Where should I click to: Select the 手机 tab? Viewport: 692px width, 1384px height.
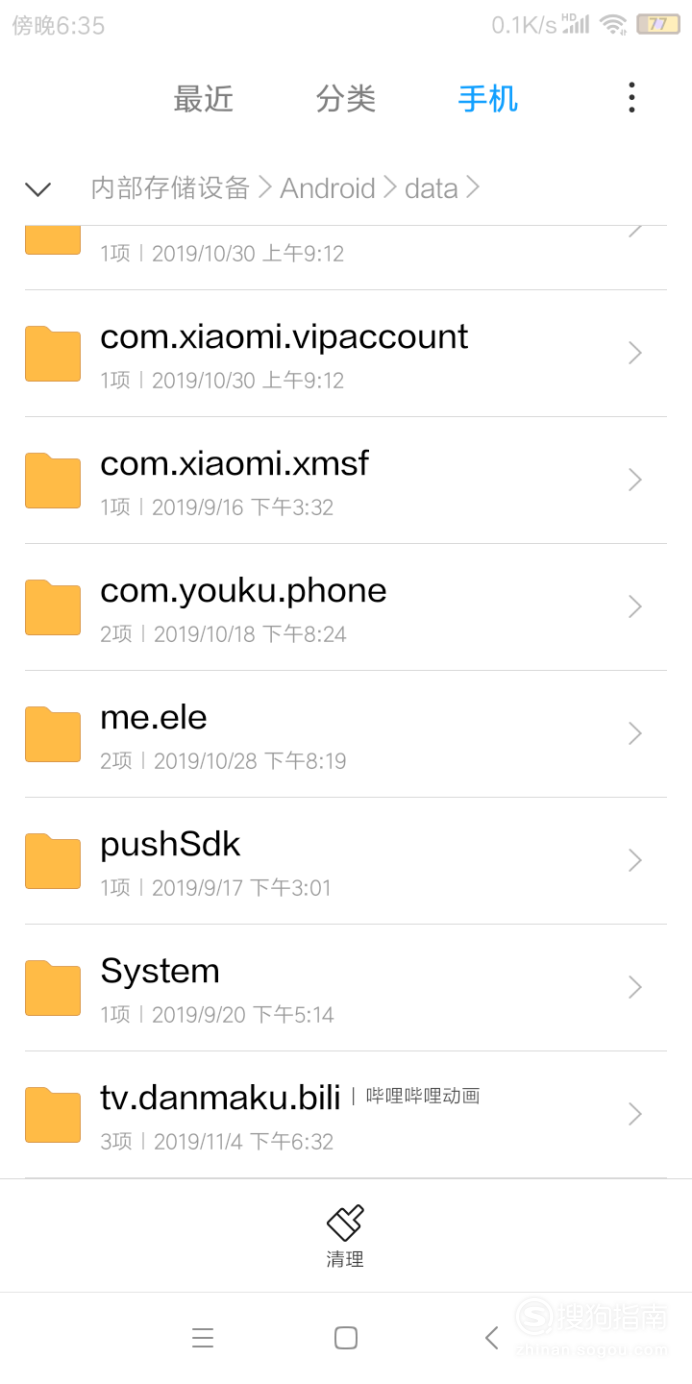point(488,99)
